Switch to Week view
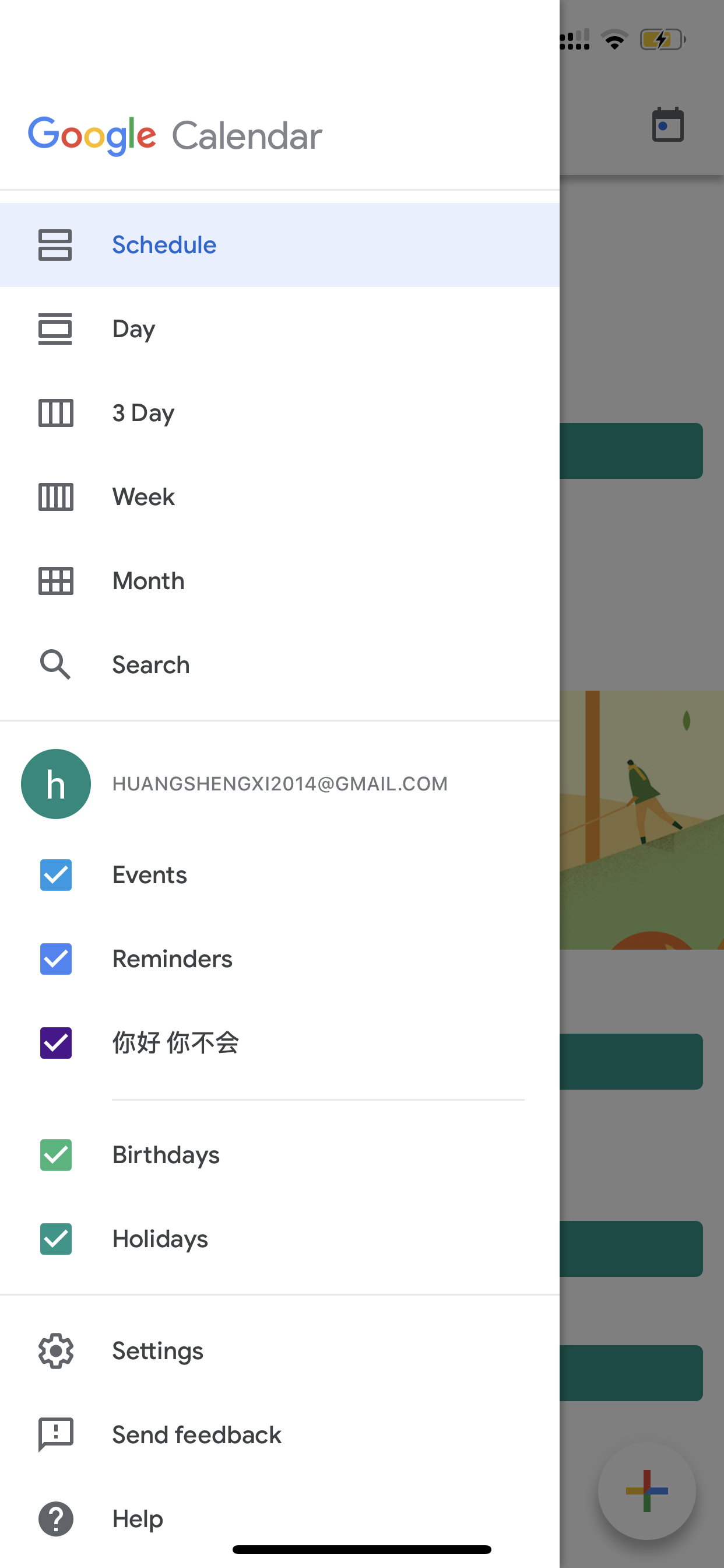Image resolution: width=724 pixels, height=1568 pixels. 279,496
